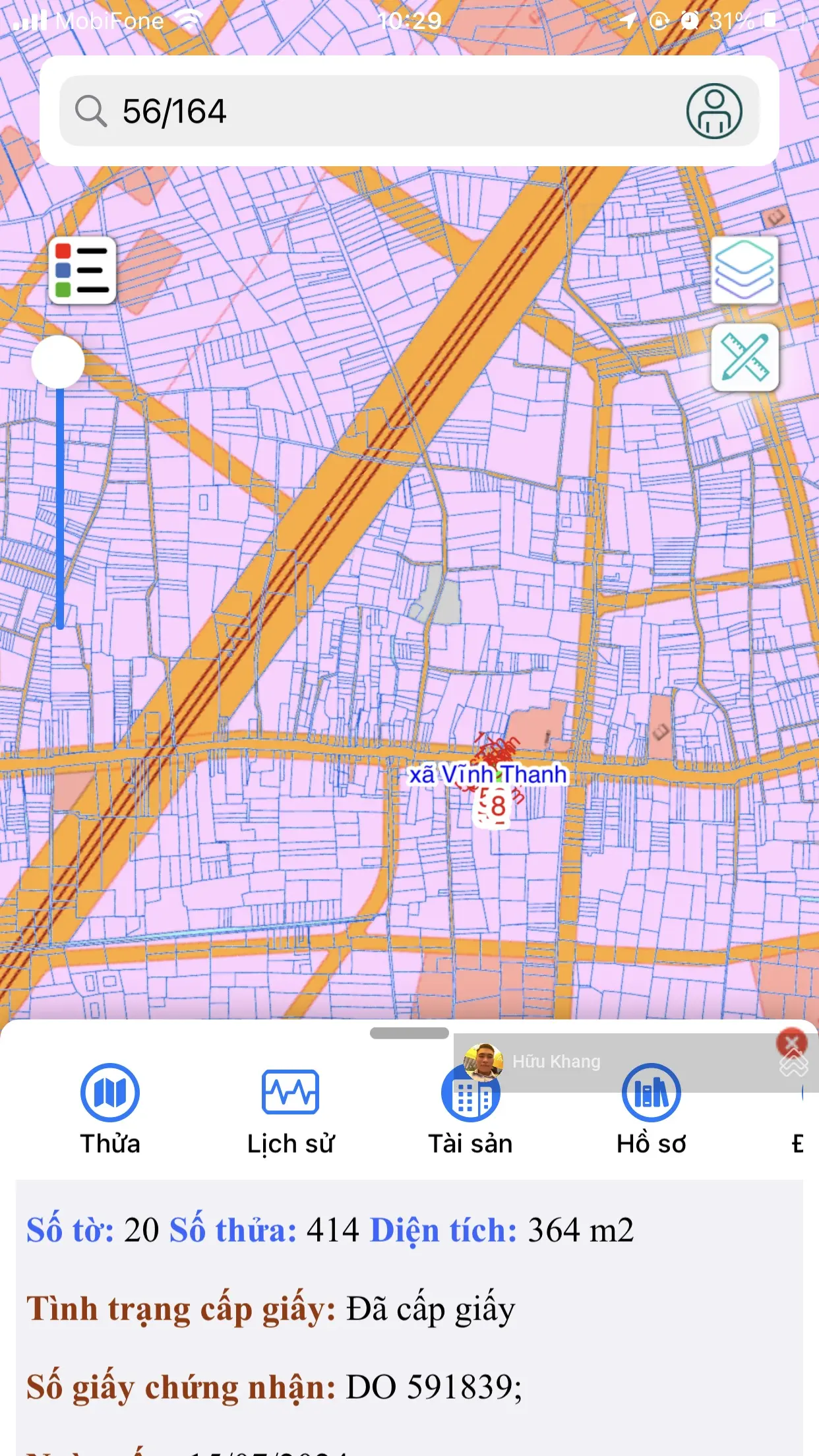Switch to the Lịch sử tab
The width and height of the screenshot is (819, 1456).
pyautogui.click(x=290, y=1109)
